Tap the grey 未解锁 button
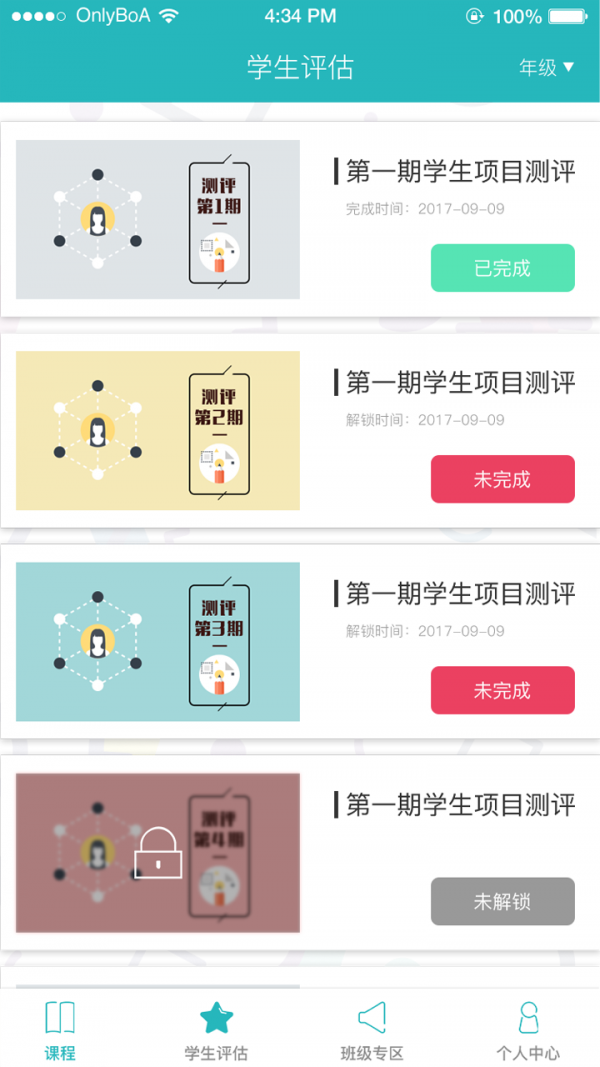 pyautogui.click(x=502, y=901)
